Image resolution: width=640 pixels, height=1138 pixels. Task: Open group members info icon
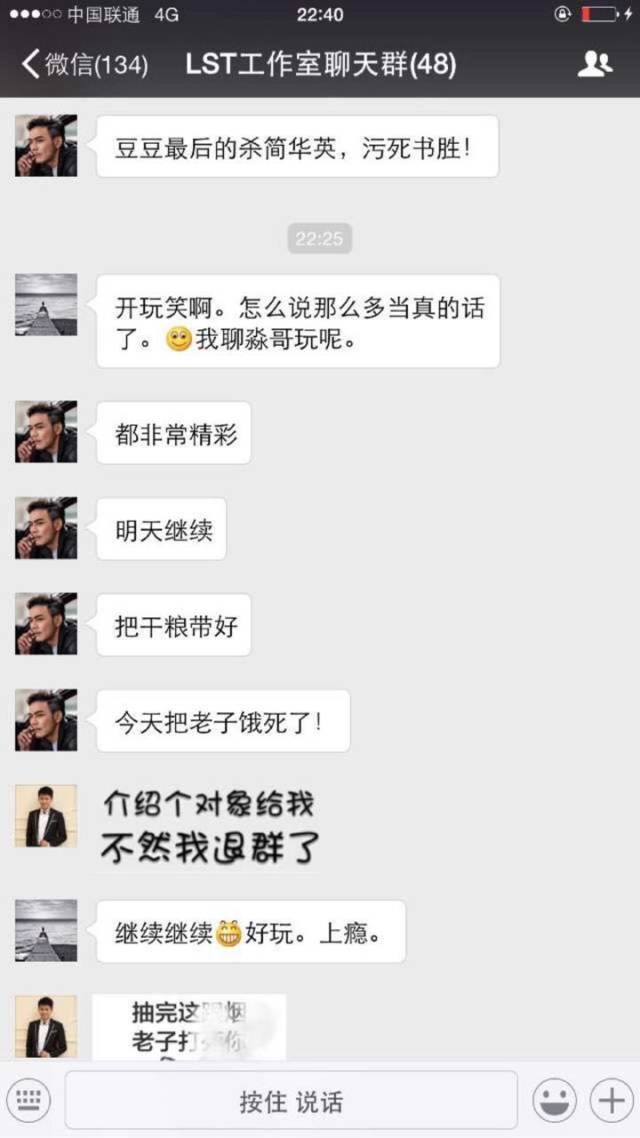click(x=594, y=65)
